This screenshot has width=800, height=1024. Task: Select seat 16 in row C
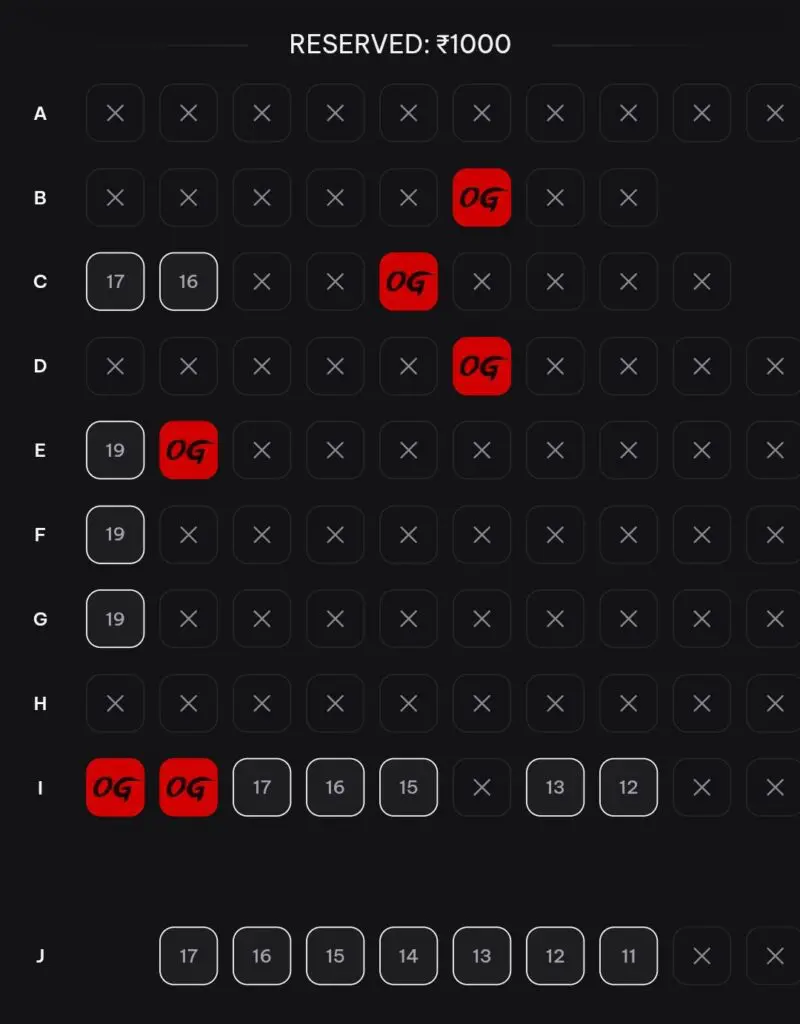point(188,282)
